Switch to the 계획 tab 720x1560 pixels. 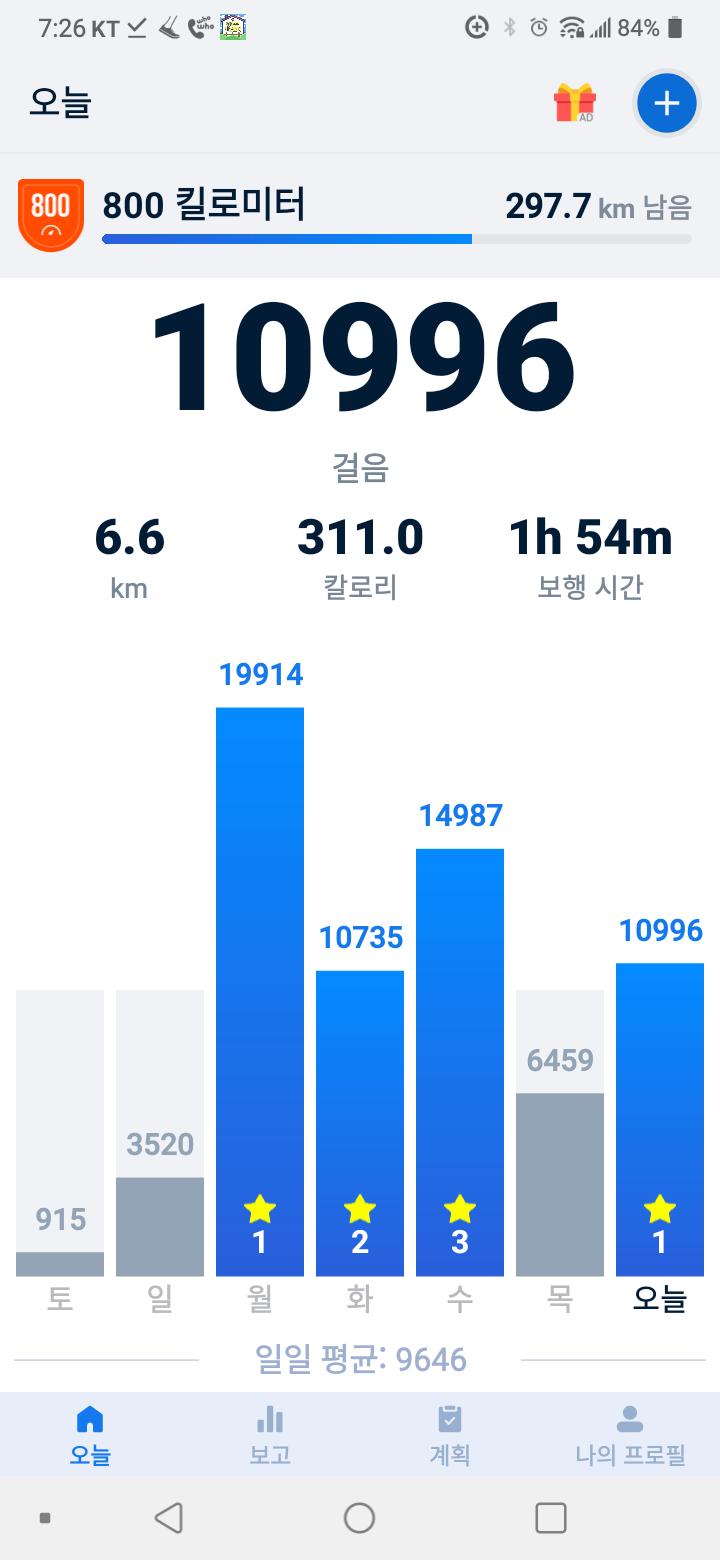[x=450, y=1434]
